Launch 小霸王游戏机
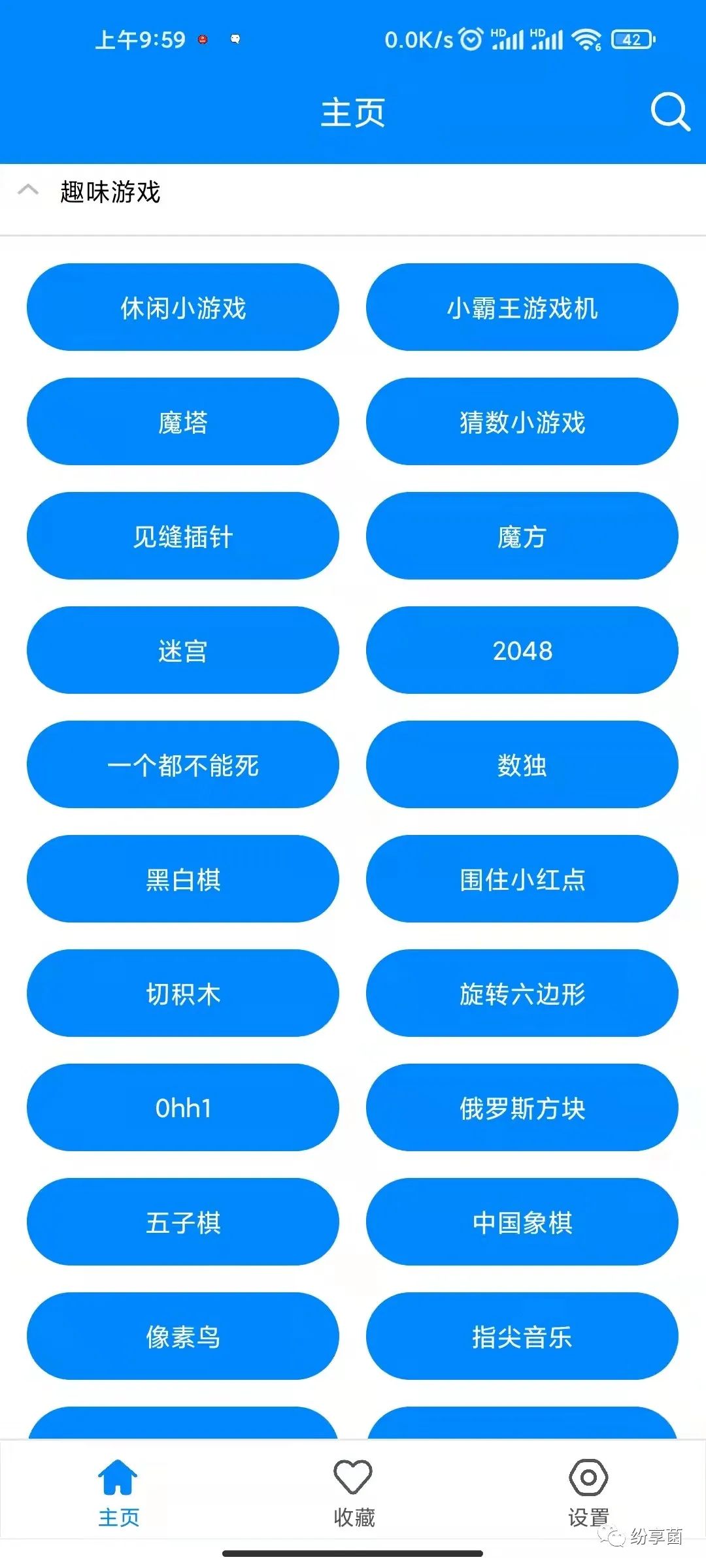Image resolution: width=706 pixels, height=1568 pixels. pos(522,307)
